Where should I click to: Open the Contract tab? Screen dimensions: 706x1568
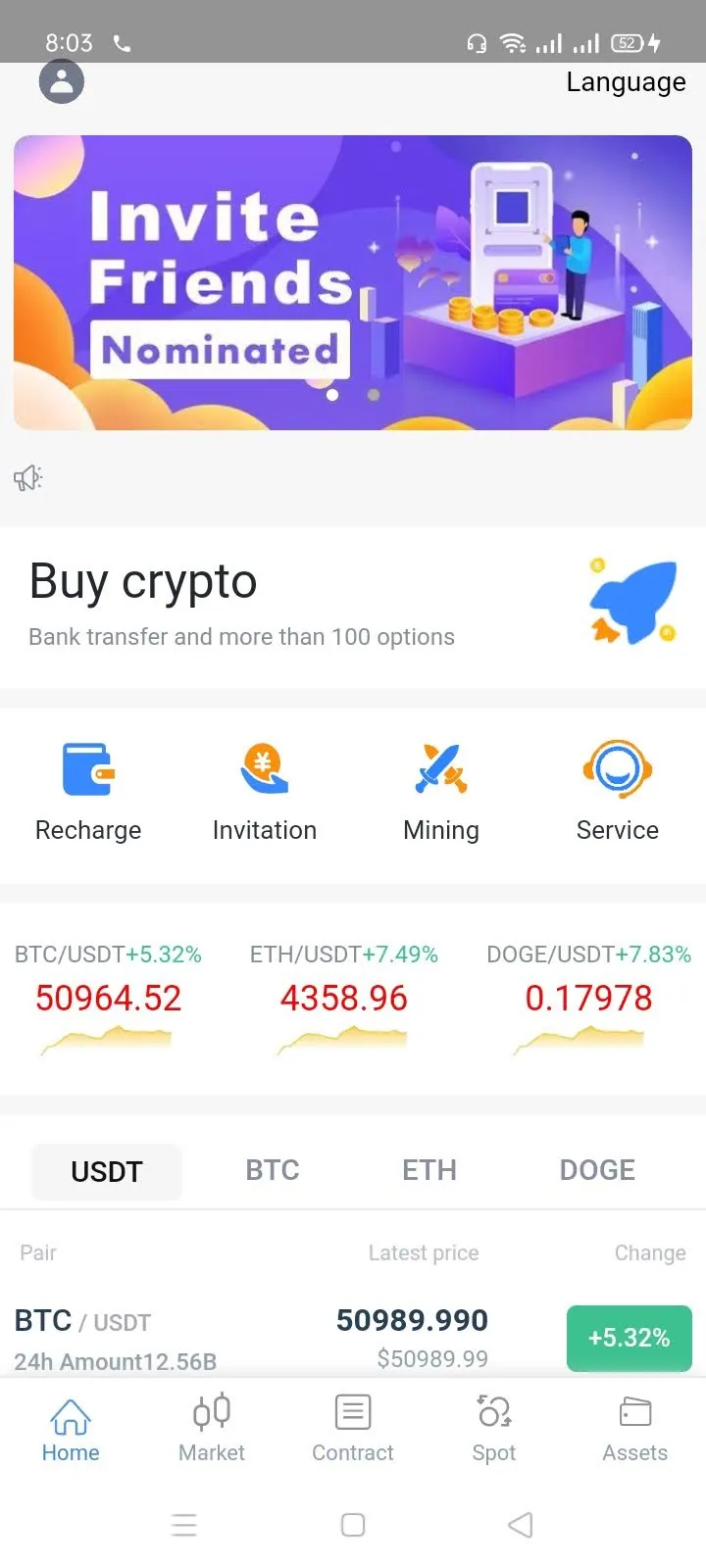(353, 1428)
